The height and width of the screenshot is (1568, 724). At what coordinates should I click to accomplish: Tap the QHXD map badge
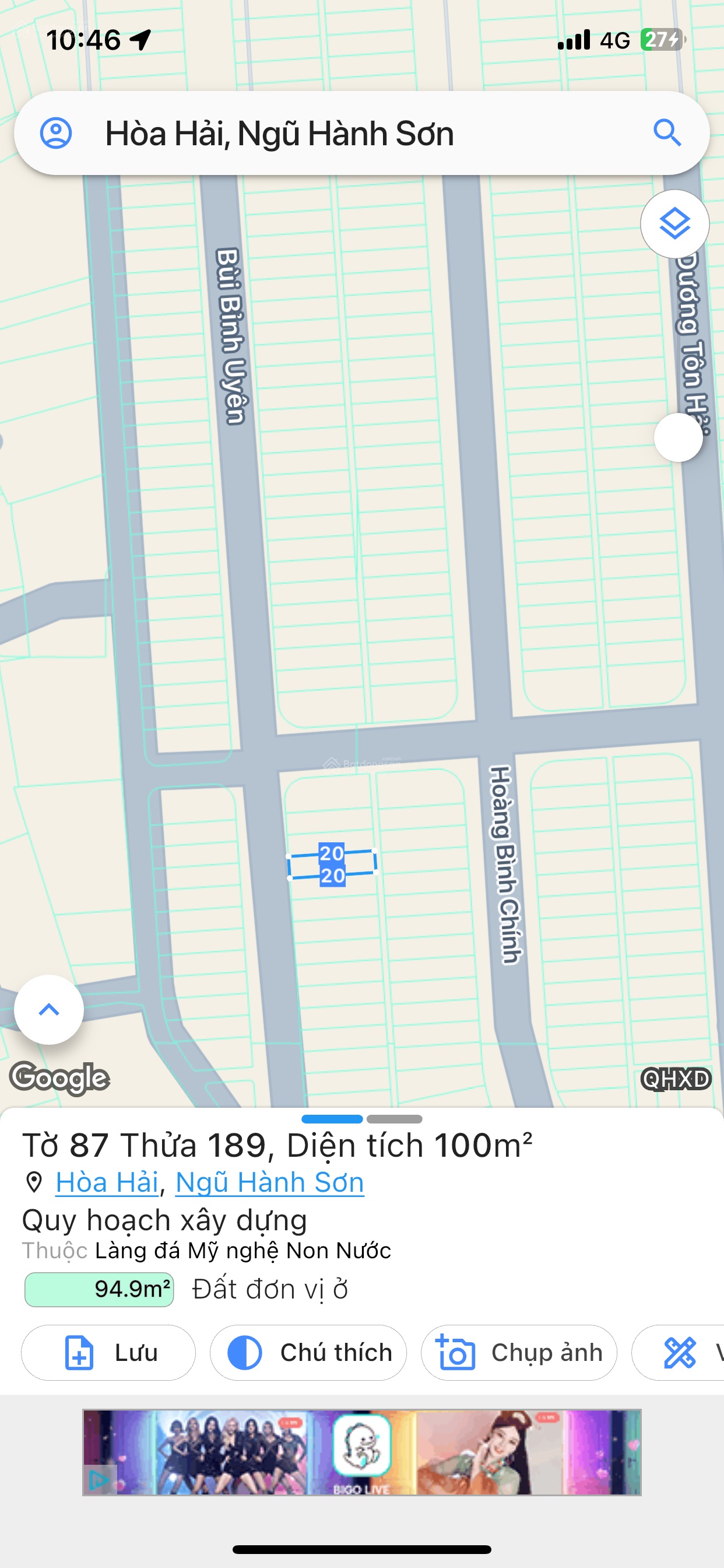point(676,1079)
